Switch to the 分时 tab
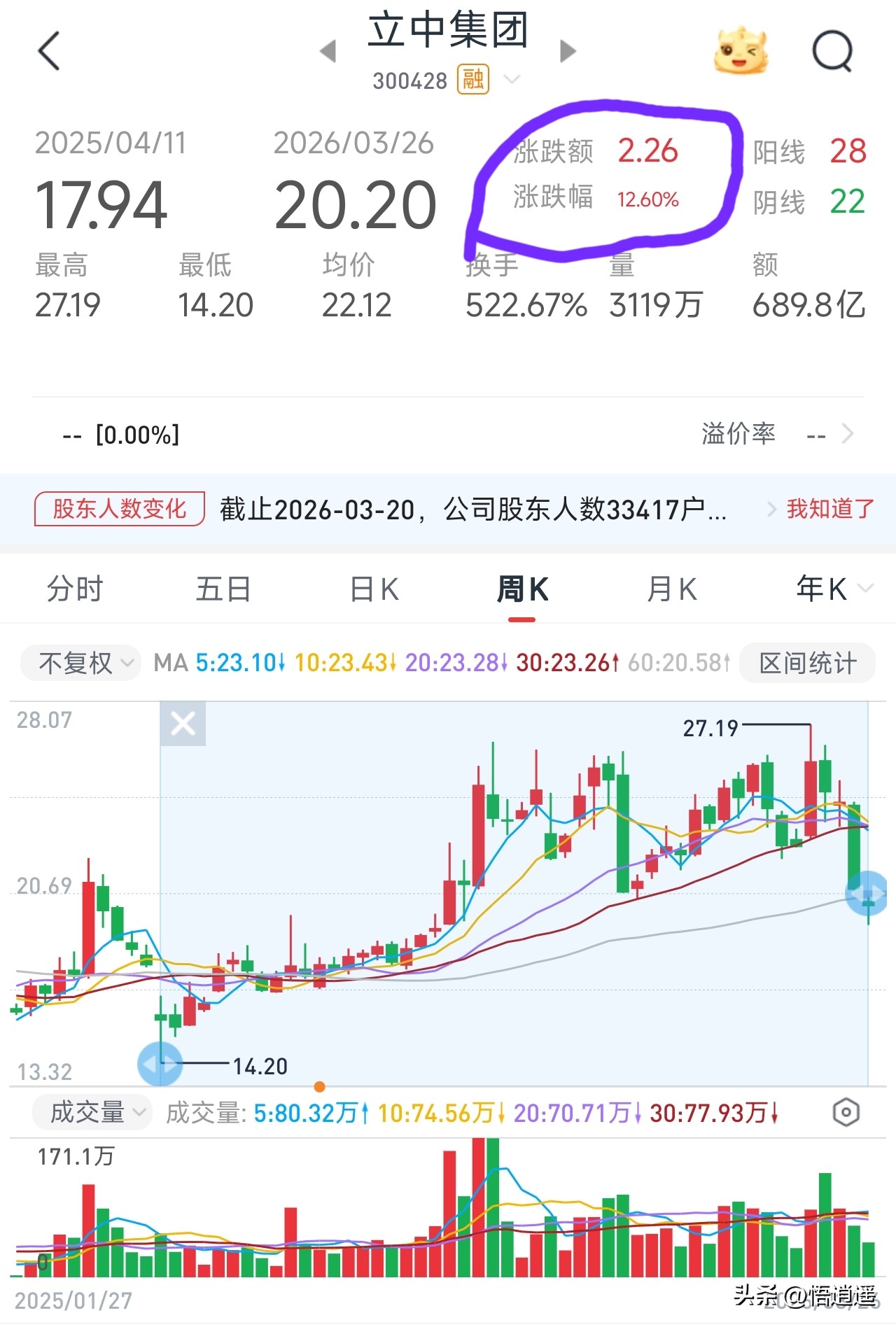 (74, 589)
